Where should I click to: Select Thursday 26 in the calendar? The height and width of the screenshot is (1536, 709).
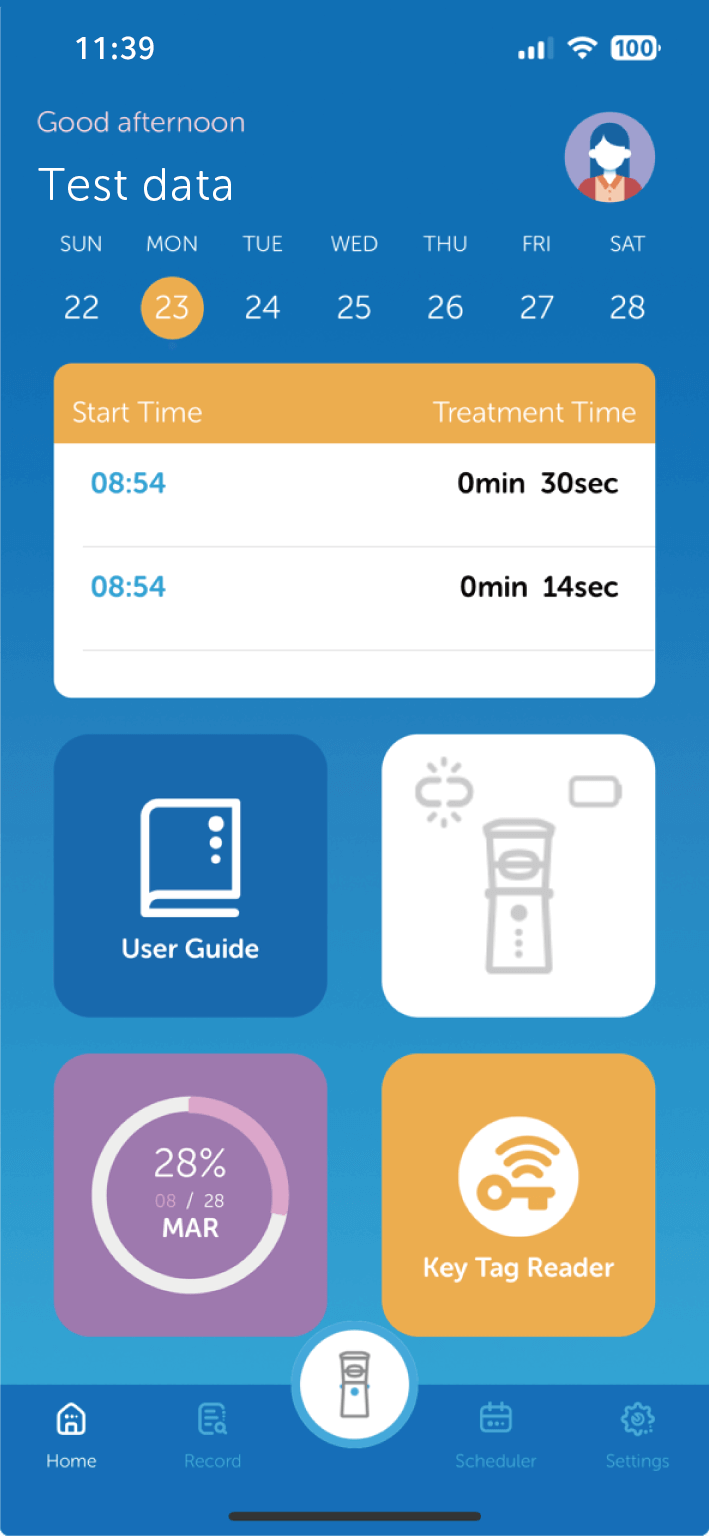click(445, 307)
